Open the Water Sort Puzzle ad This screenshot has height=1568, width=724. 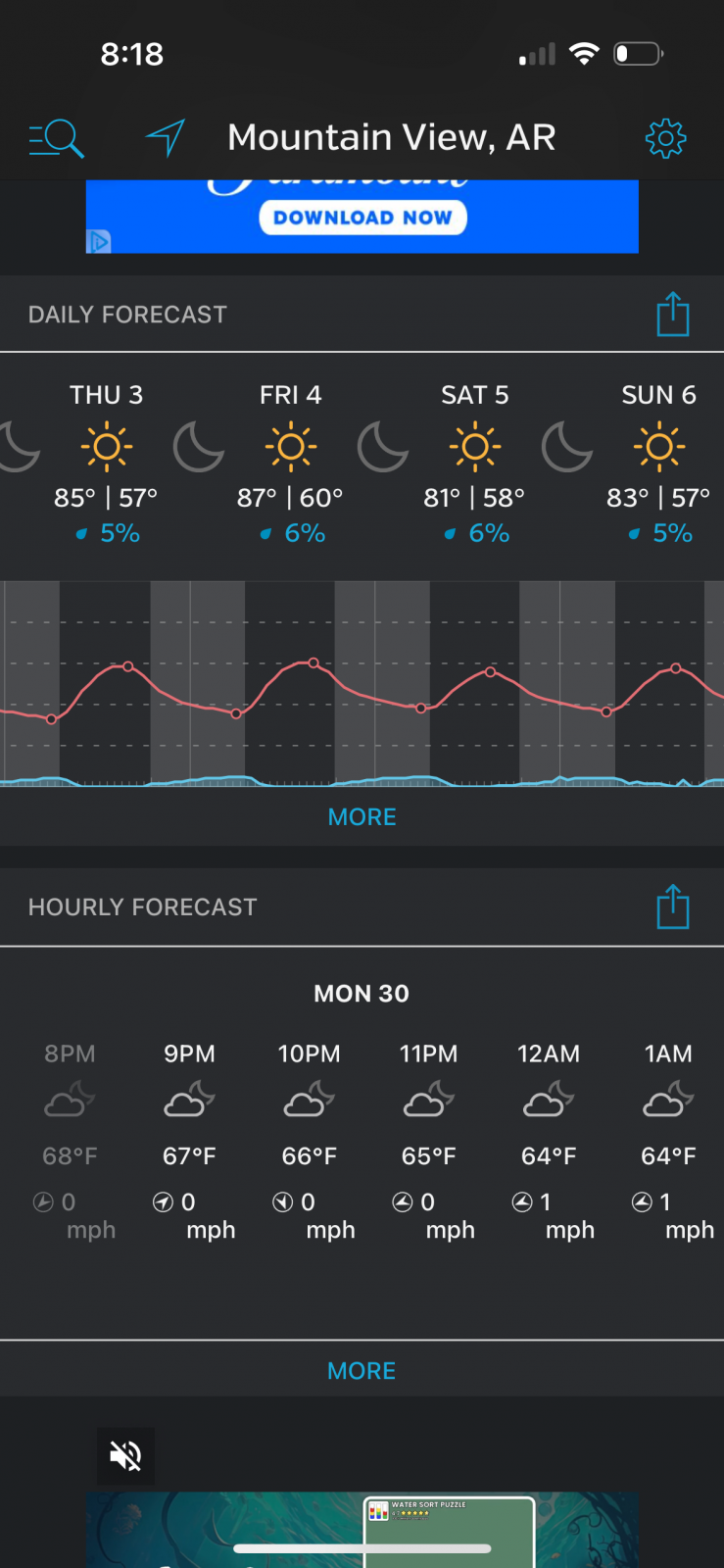pyautogui.click(x=450, y=1531)
